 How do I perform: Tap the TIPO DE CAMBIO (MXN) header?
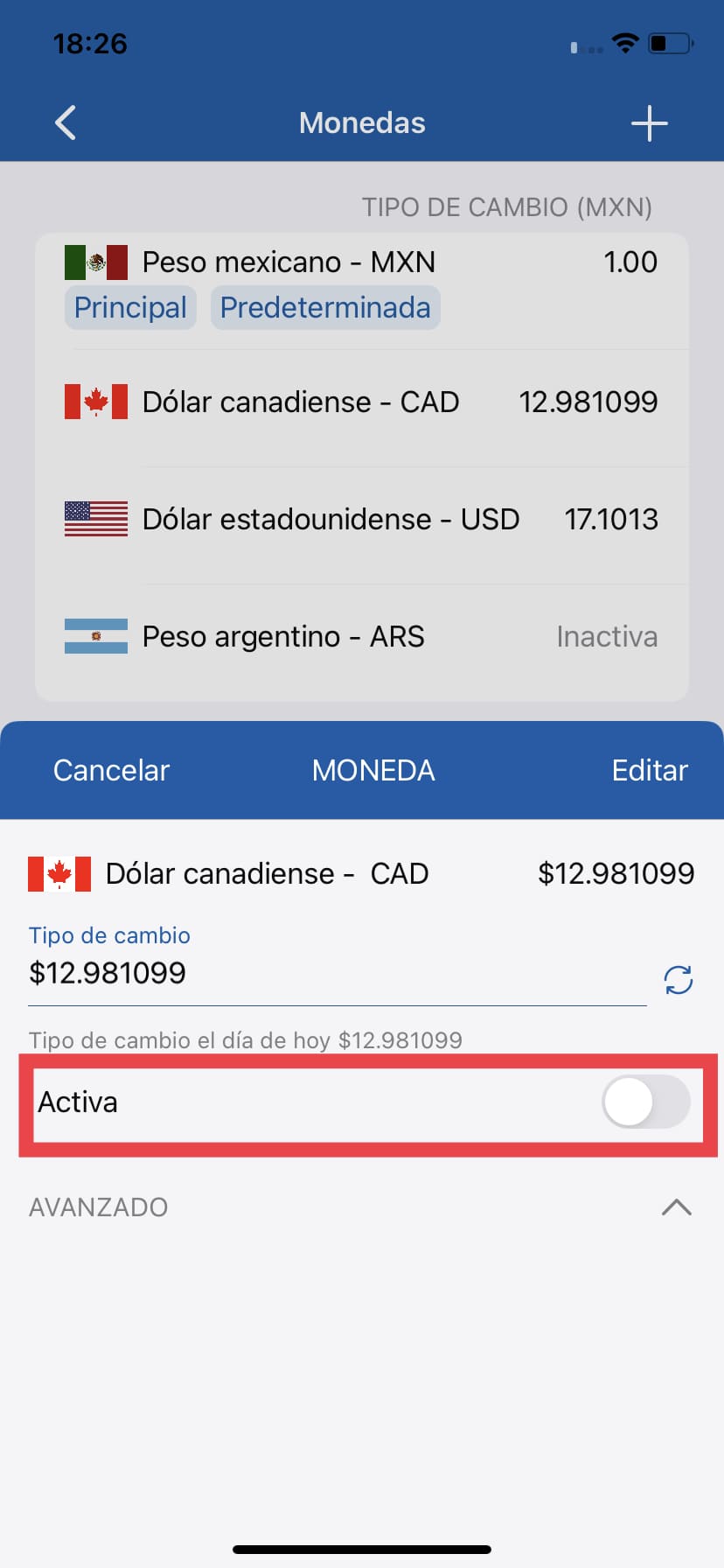[507, 207]
